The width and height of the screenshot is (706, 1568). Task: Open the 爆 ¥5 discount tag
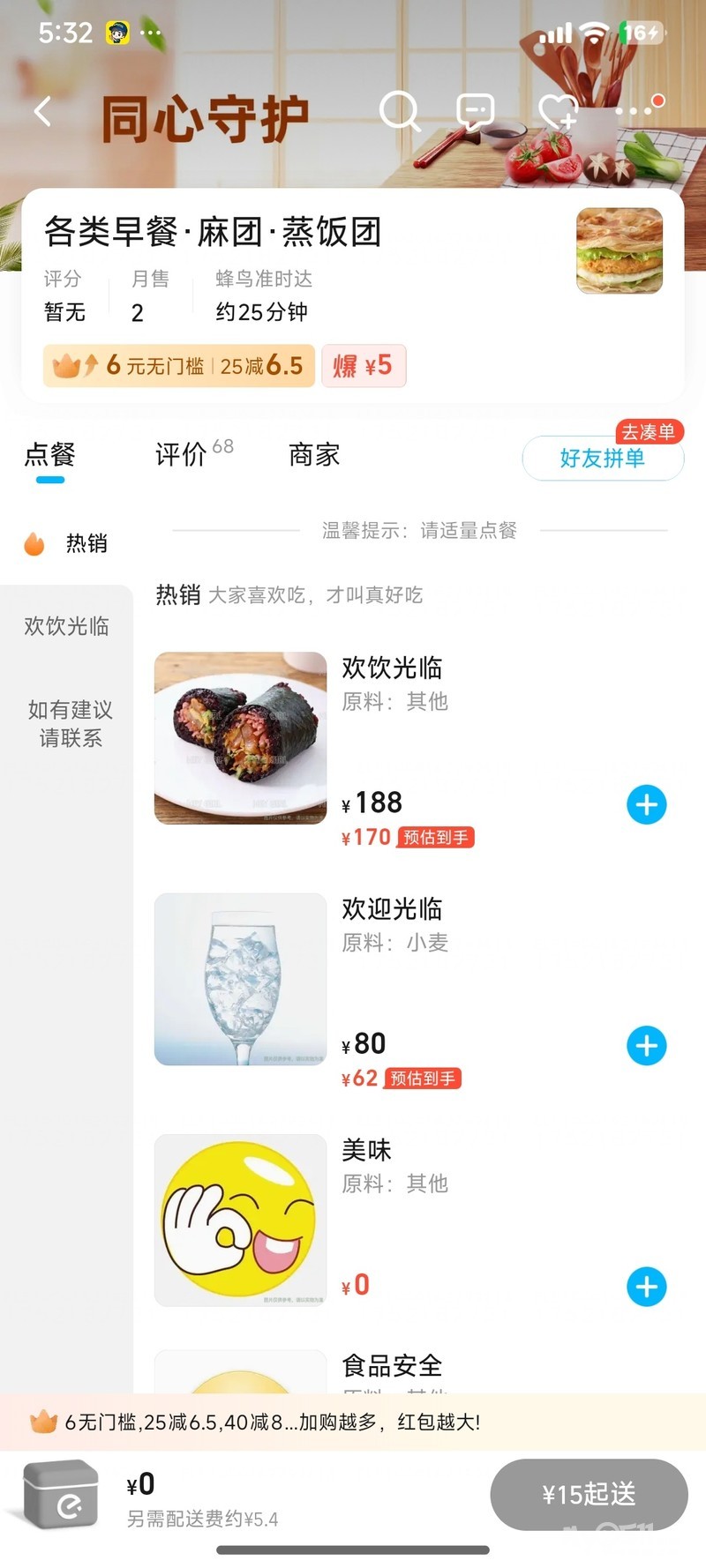pos(364,366)
